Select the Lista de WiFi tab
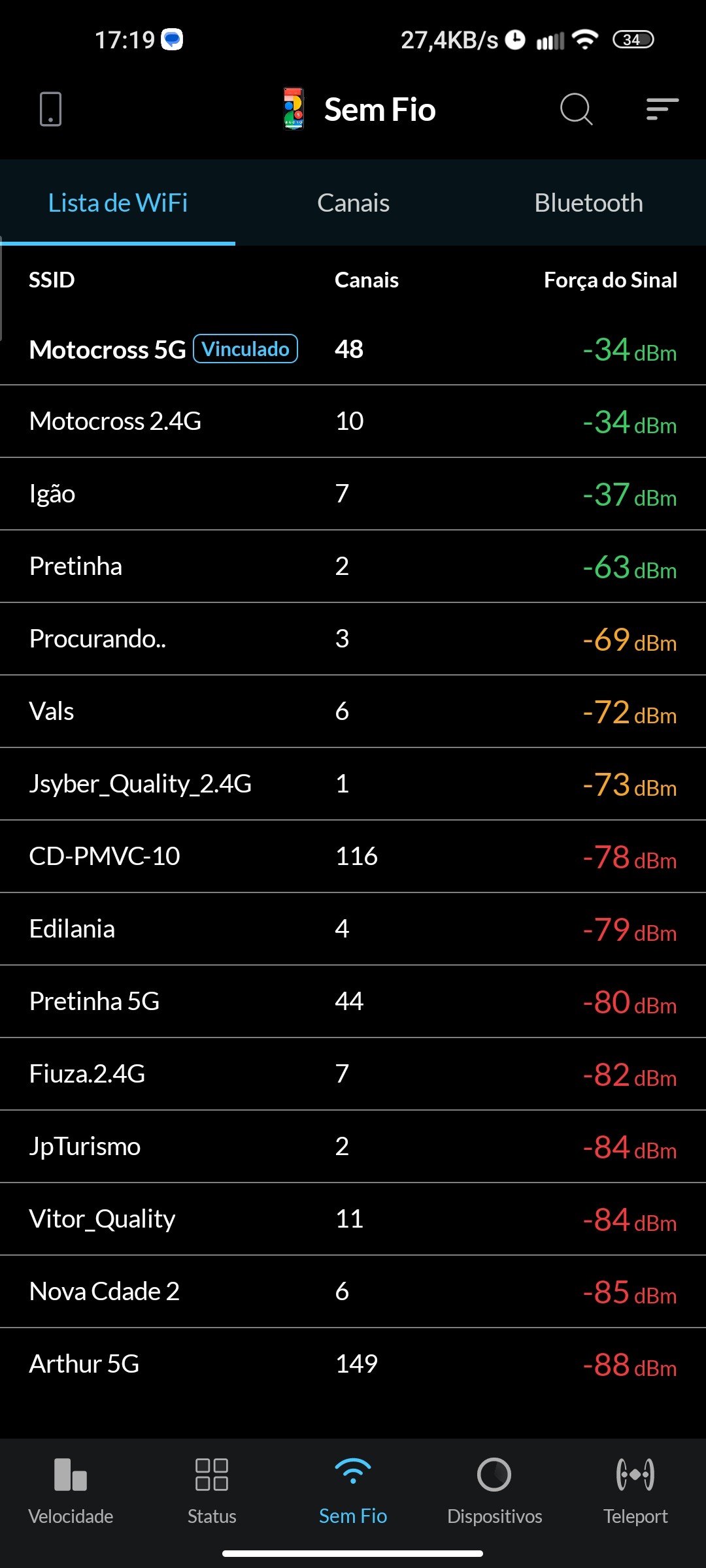Screen dimensions: 706x1568 pyautogui.click(x=118, y=203)
